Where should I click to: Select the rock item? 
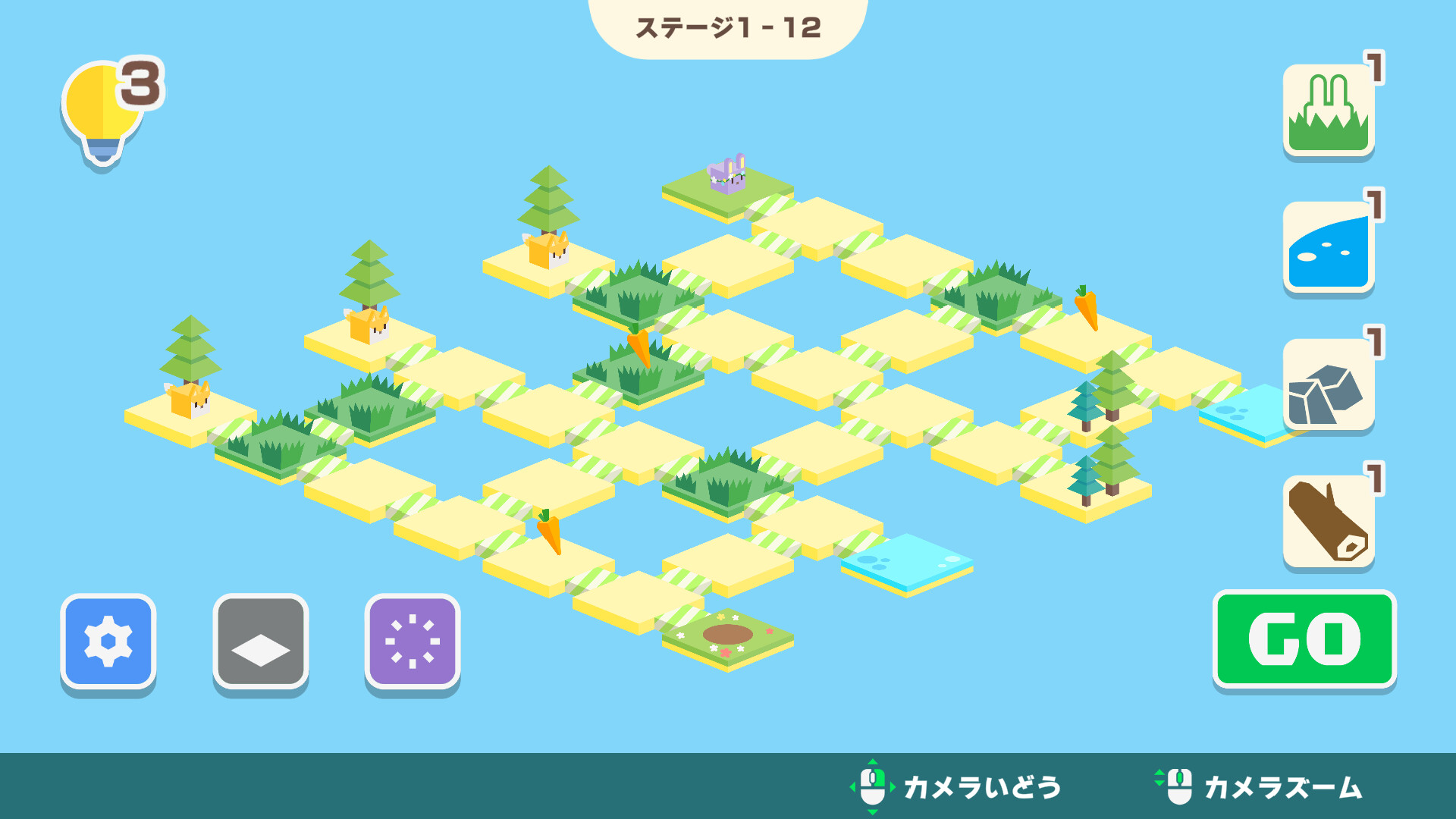1329,384
